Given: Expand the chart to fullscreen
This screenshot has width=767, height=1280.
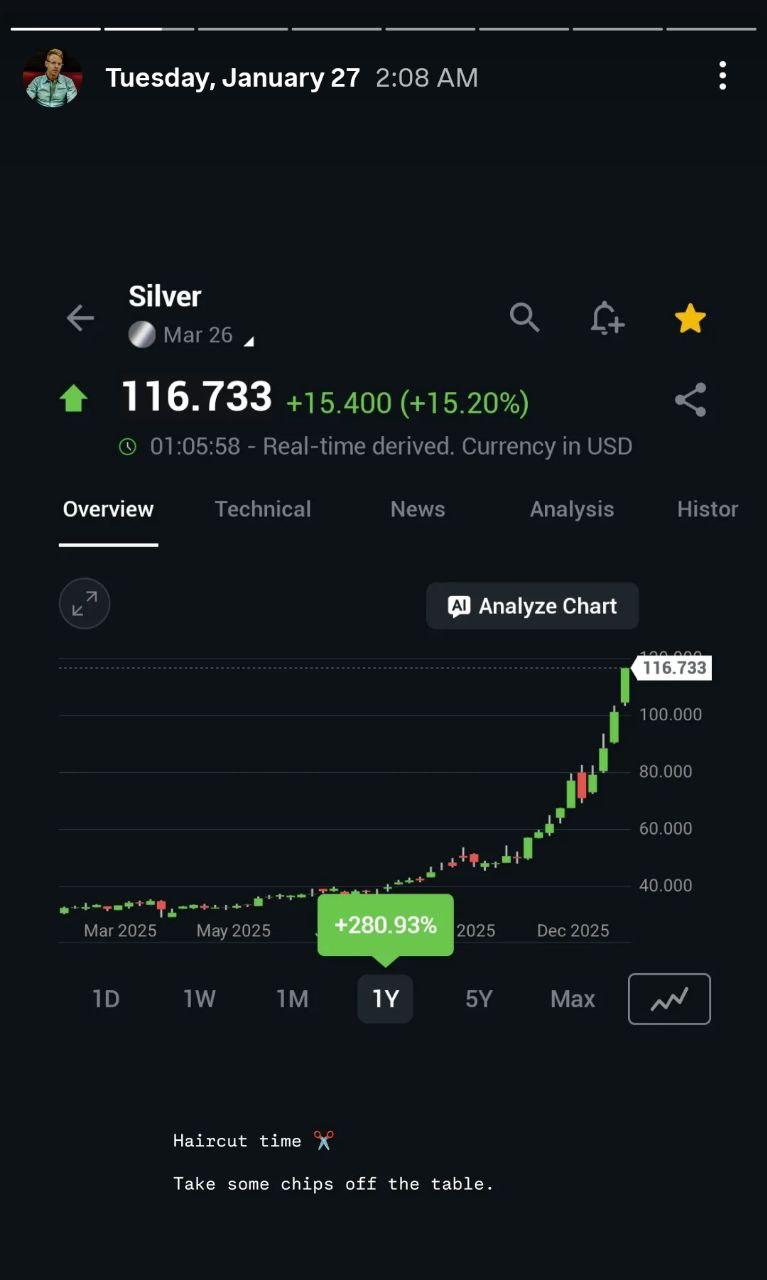Looking at the screenshot, I should coord(84,603).
